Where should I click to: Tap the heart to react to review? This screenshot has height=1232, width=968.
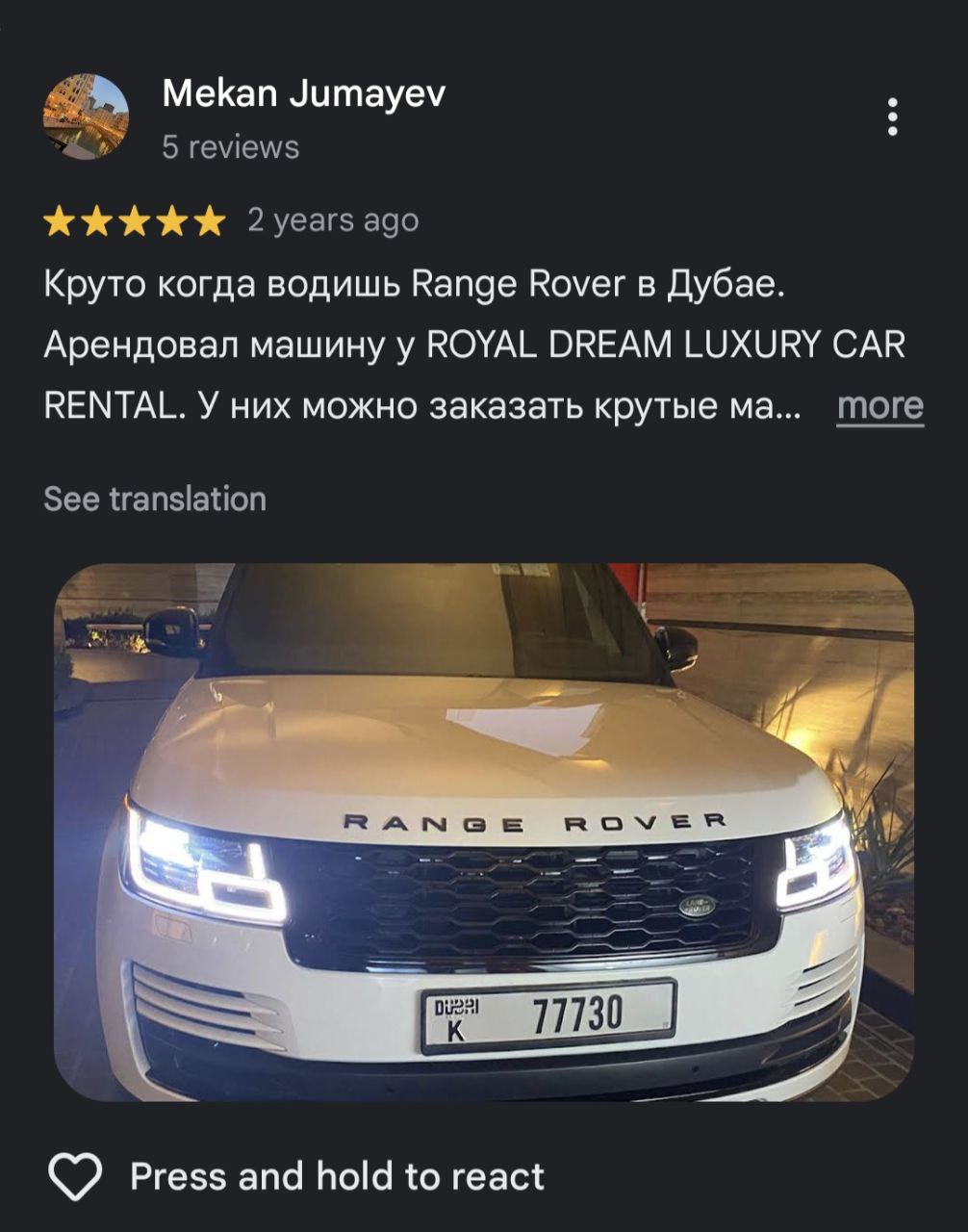coord(75,1177)
